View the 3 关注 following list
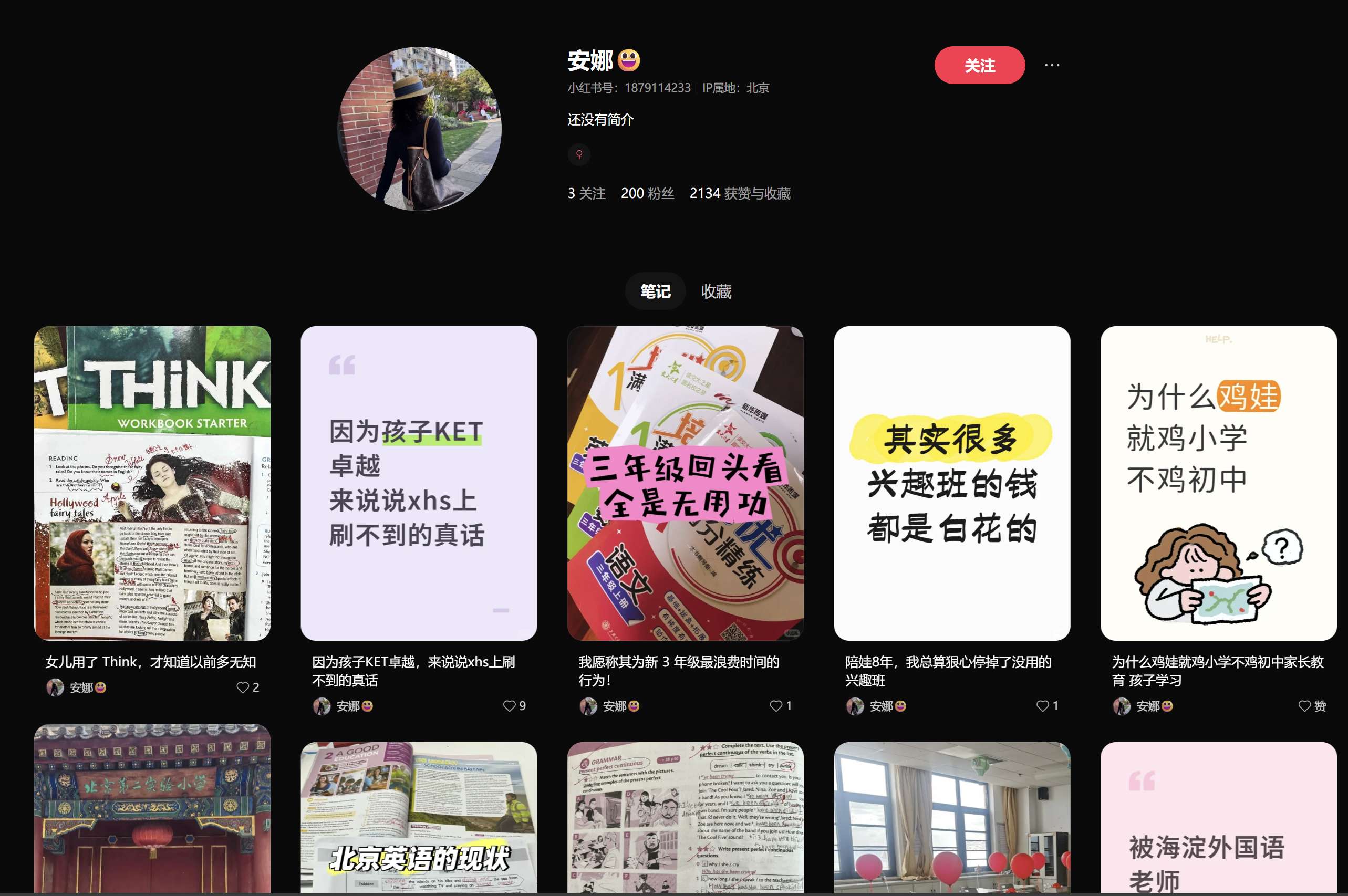This screenshot has height=896, width=1348. click(x=586, y=193)
